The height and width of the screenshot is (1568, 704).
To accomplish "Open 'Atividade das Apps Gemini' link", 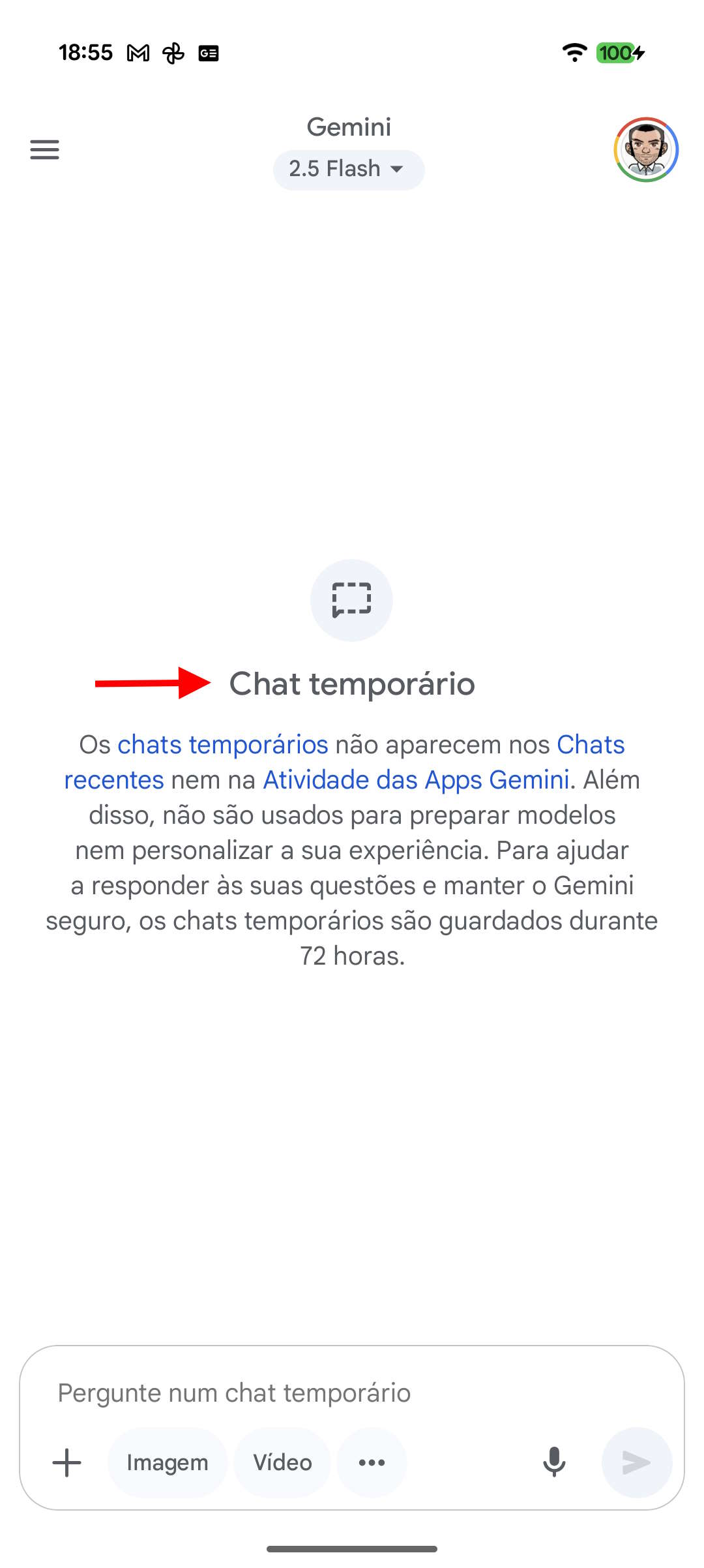I will point(416,780).
